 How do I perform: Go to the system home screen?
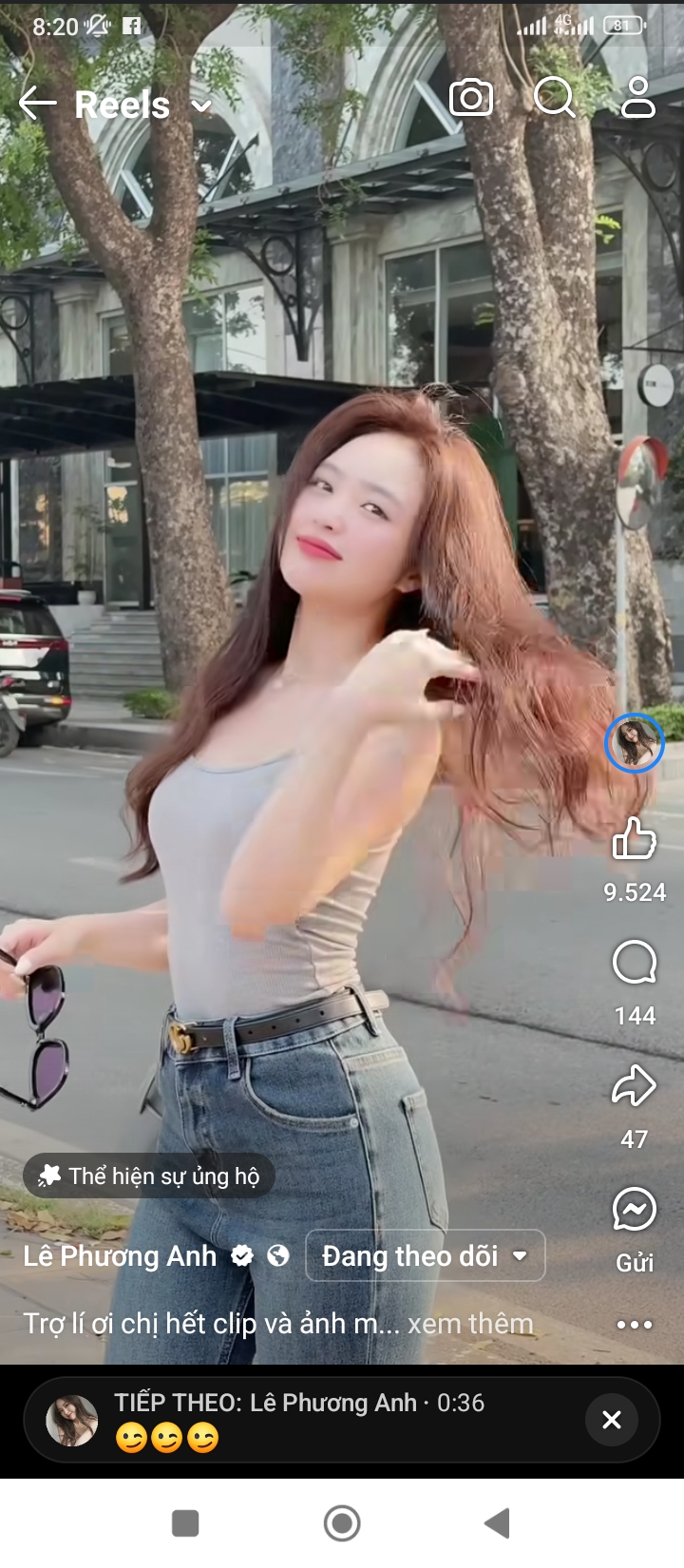(x=342, y=1523)
